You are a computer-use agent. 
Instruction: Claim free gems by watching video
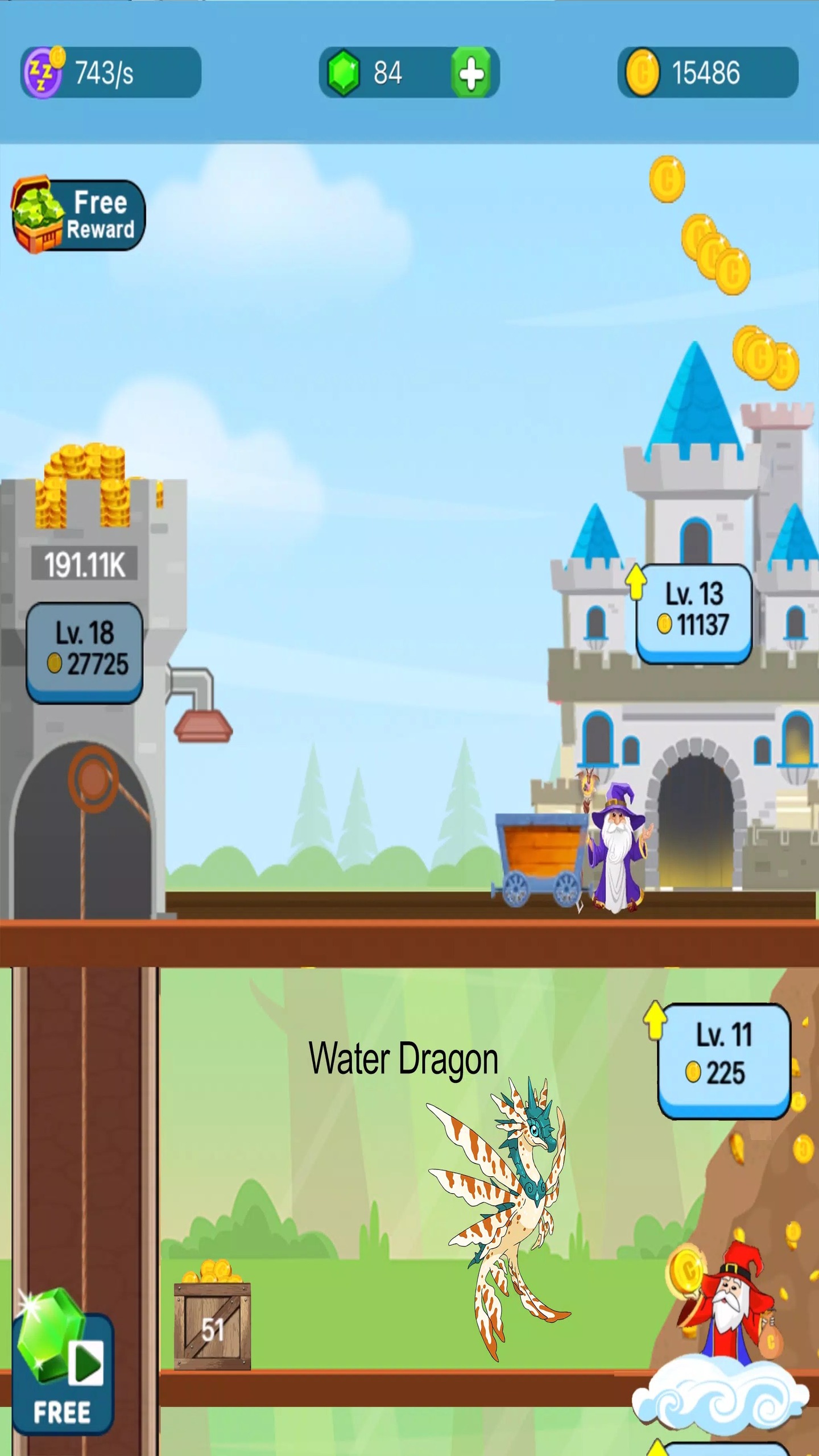[x=63, y=1365]
